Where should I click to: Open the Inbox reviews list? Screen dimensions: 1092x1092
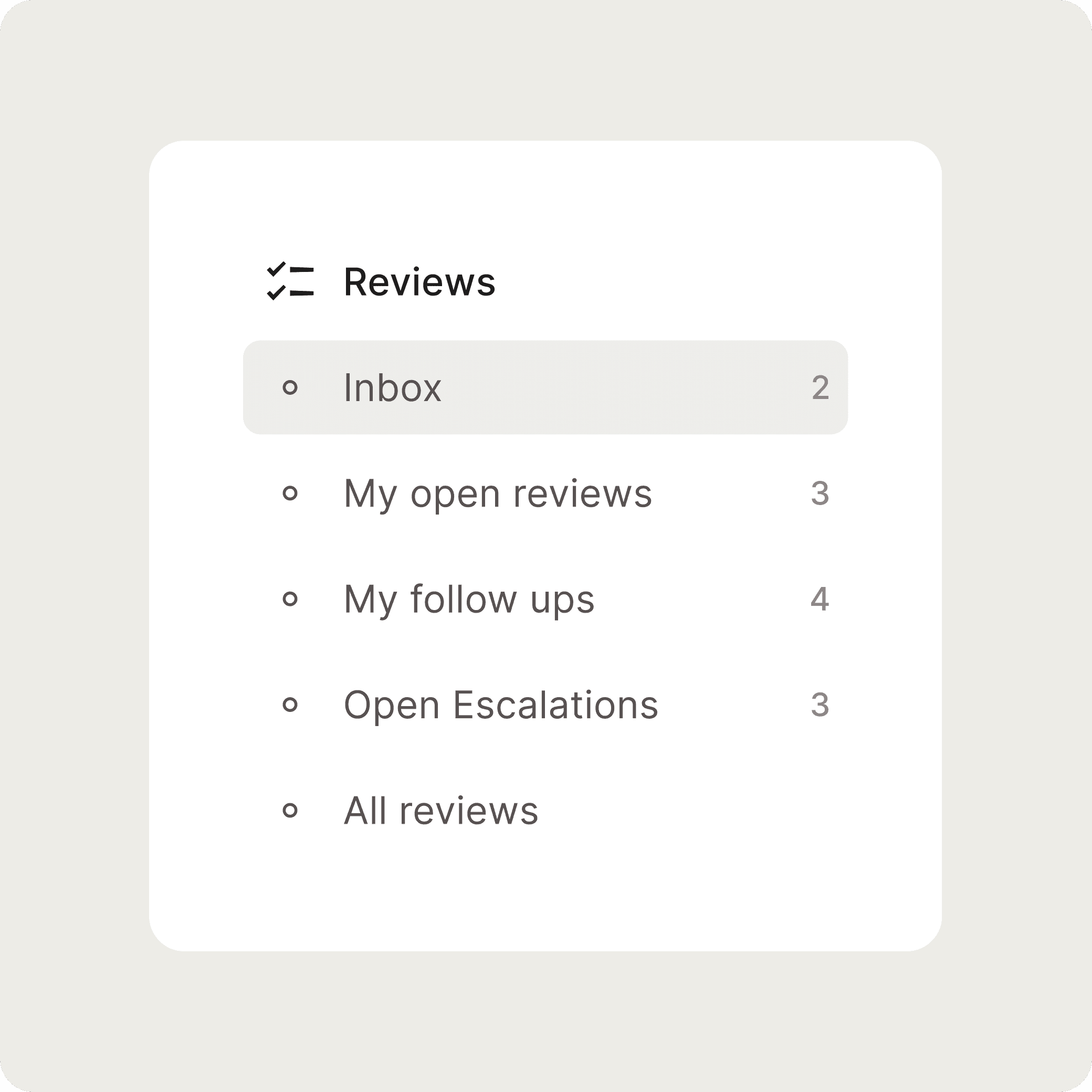(545, 387)
